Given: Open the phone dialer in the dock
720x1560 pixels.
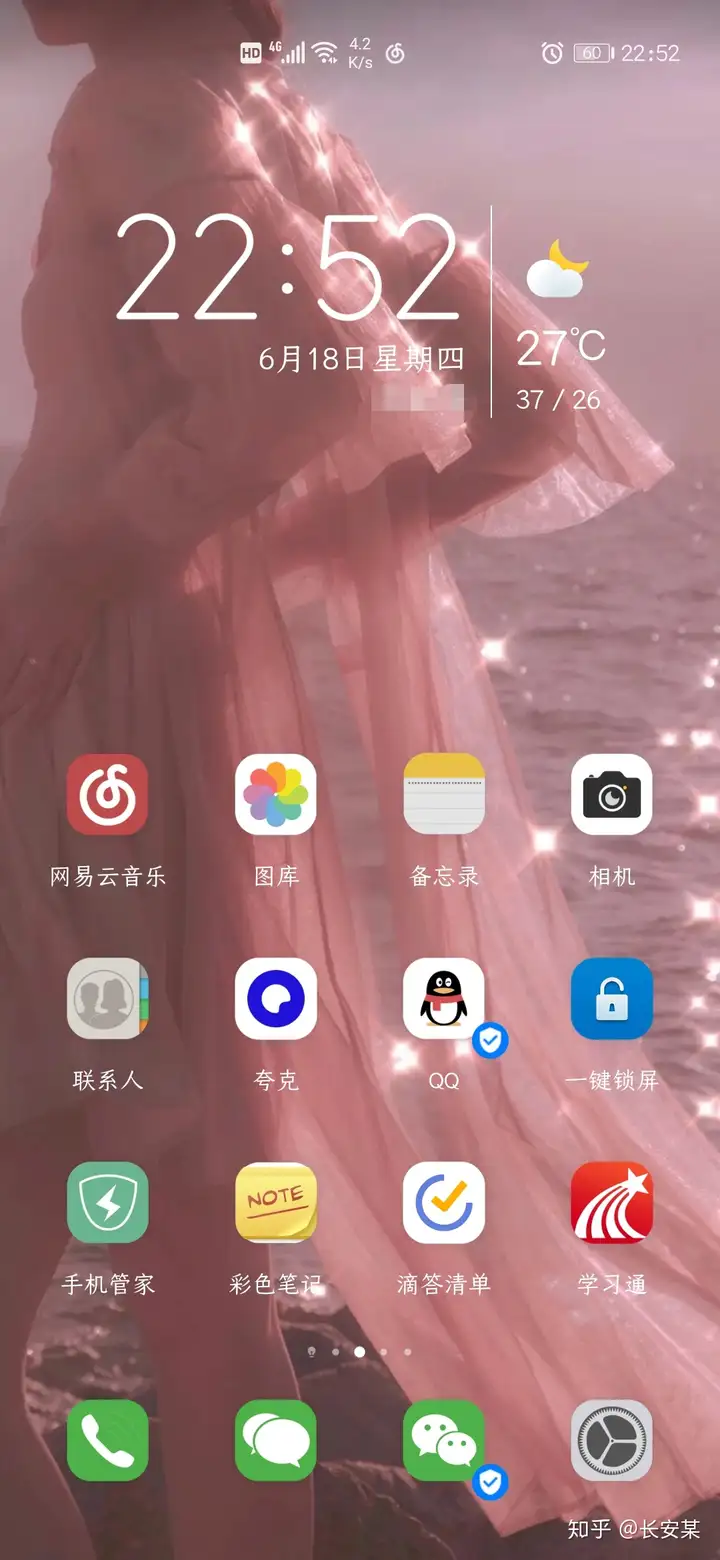Looking at the screenshot, I should pyautogui.click(x=107, y=1440).
